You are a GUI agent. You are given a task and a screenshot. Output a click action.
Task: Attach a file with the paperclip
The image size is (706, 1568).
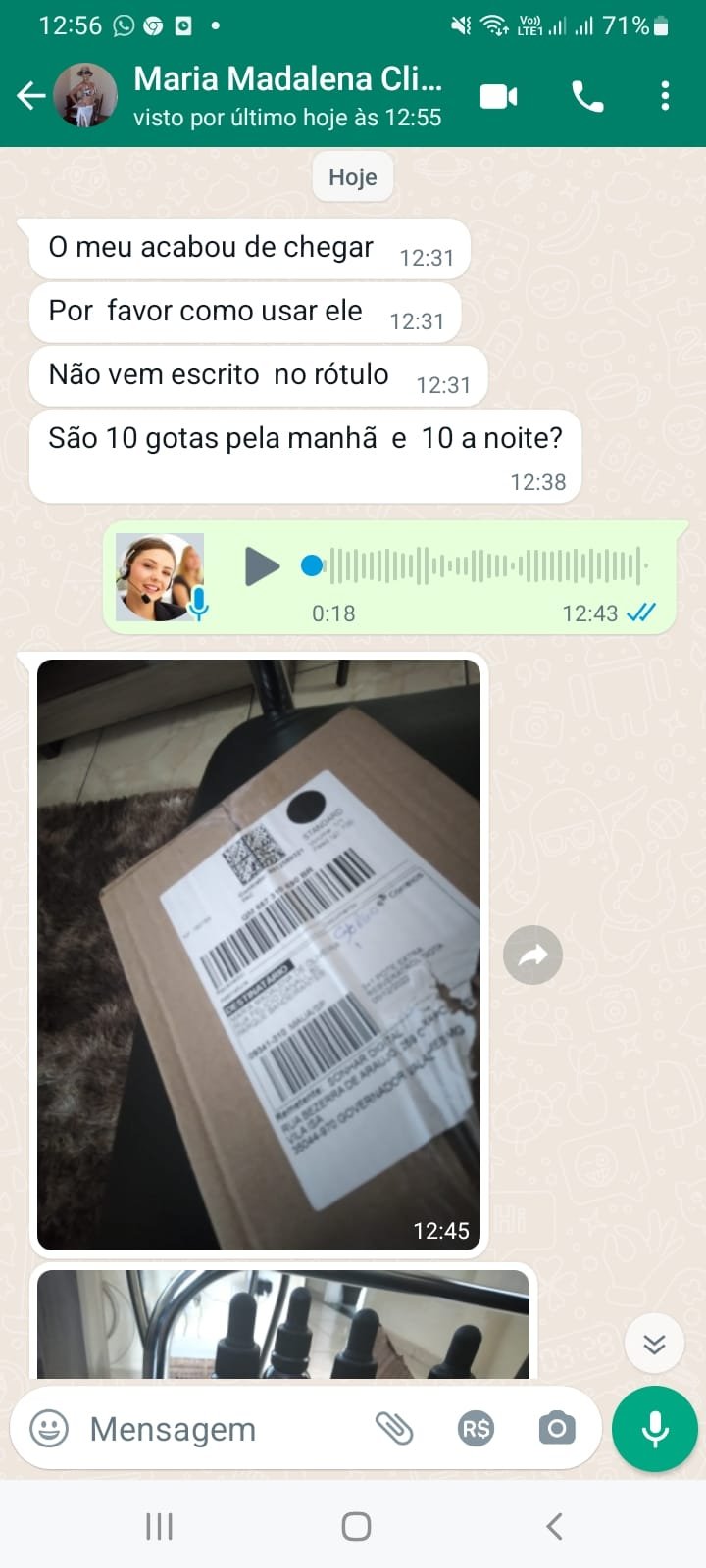pyautogui.click(x=394, y=1429)
